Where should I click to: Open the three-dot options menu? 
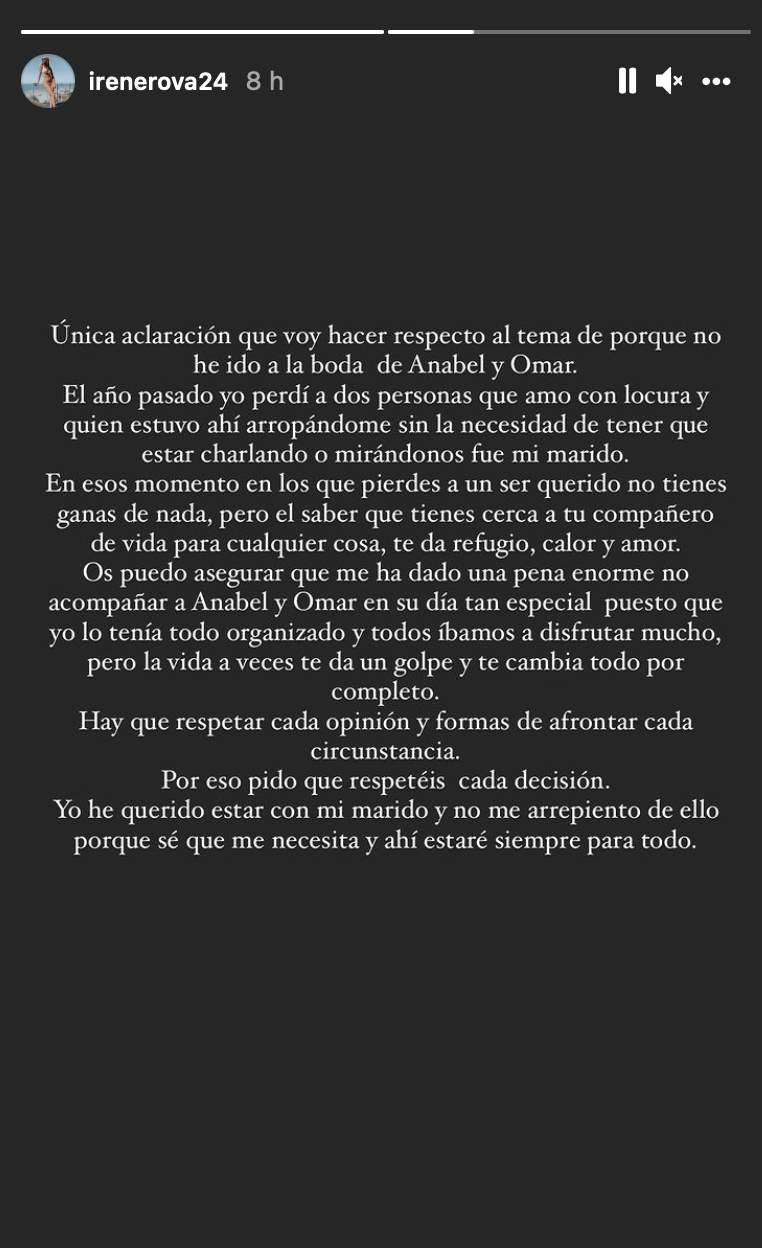(x=716, y=81)
